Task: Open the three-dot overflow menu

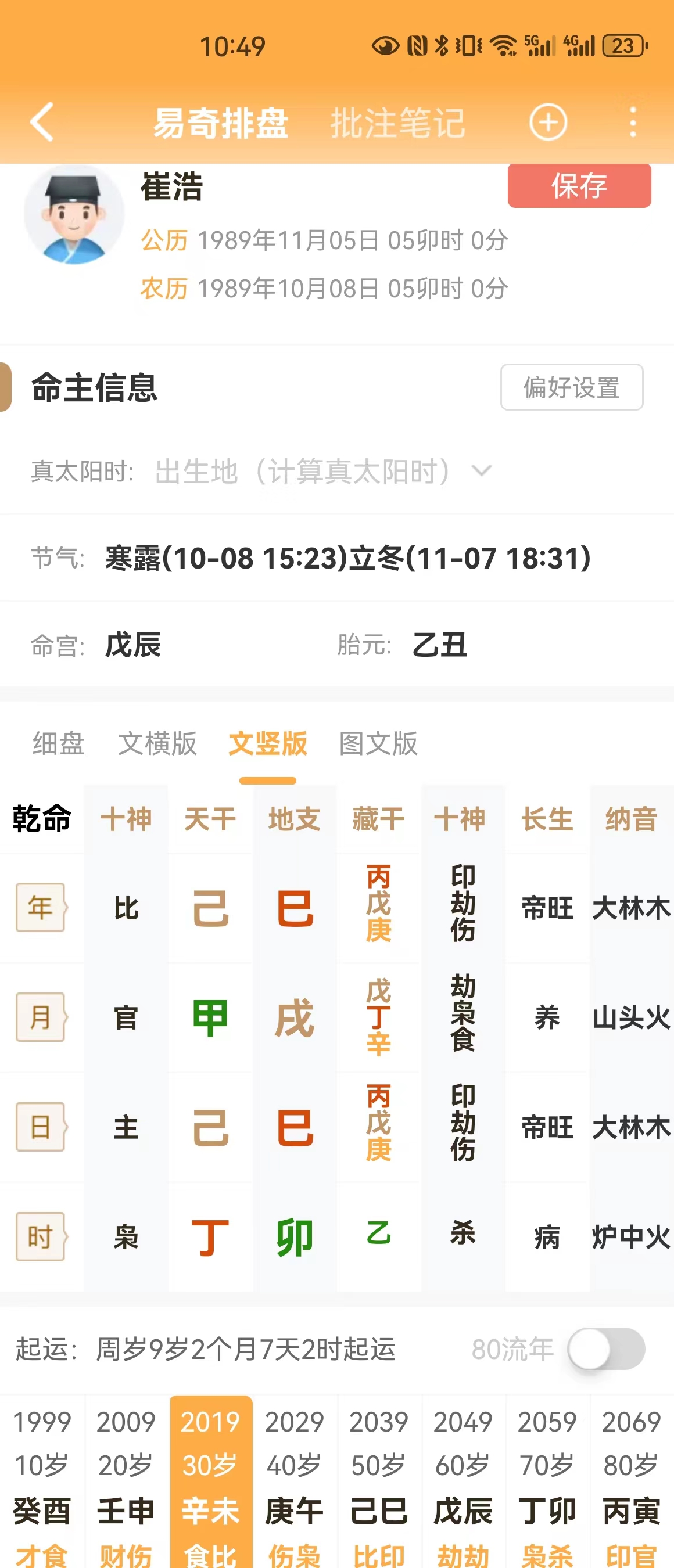Action: [633, 123]
